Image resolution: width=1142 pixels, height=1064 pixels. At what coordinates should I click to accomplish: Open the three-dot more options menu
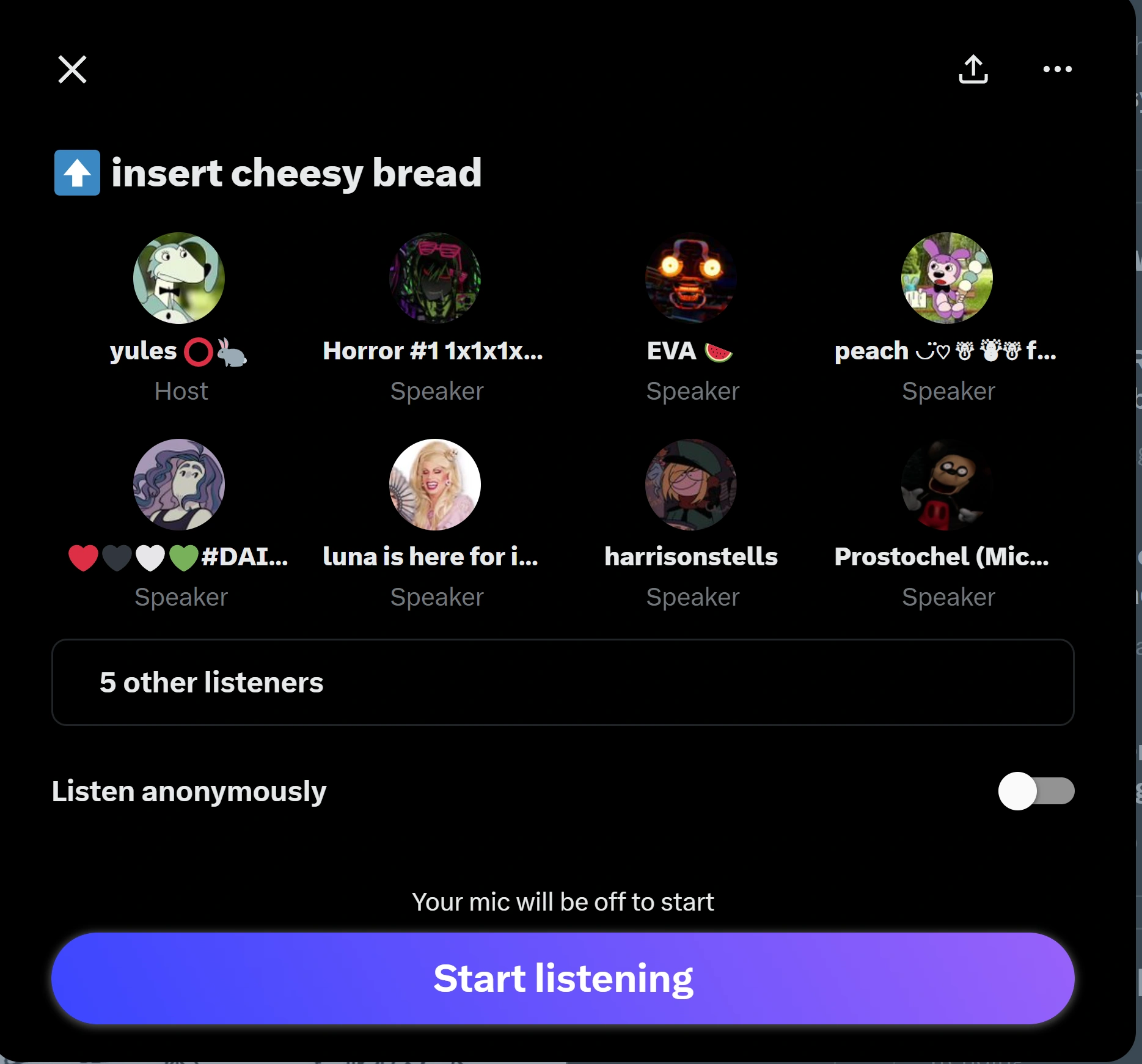(1057, 69)
